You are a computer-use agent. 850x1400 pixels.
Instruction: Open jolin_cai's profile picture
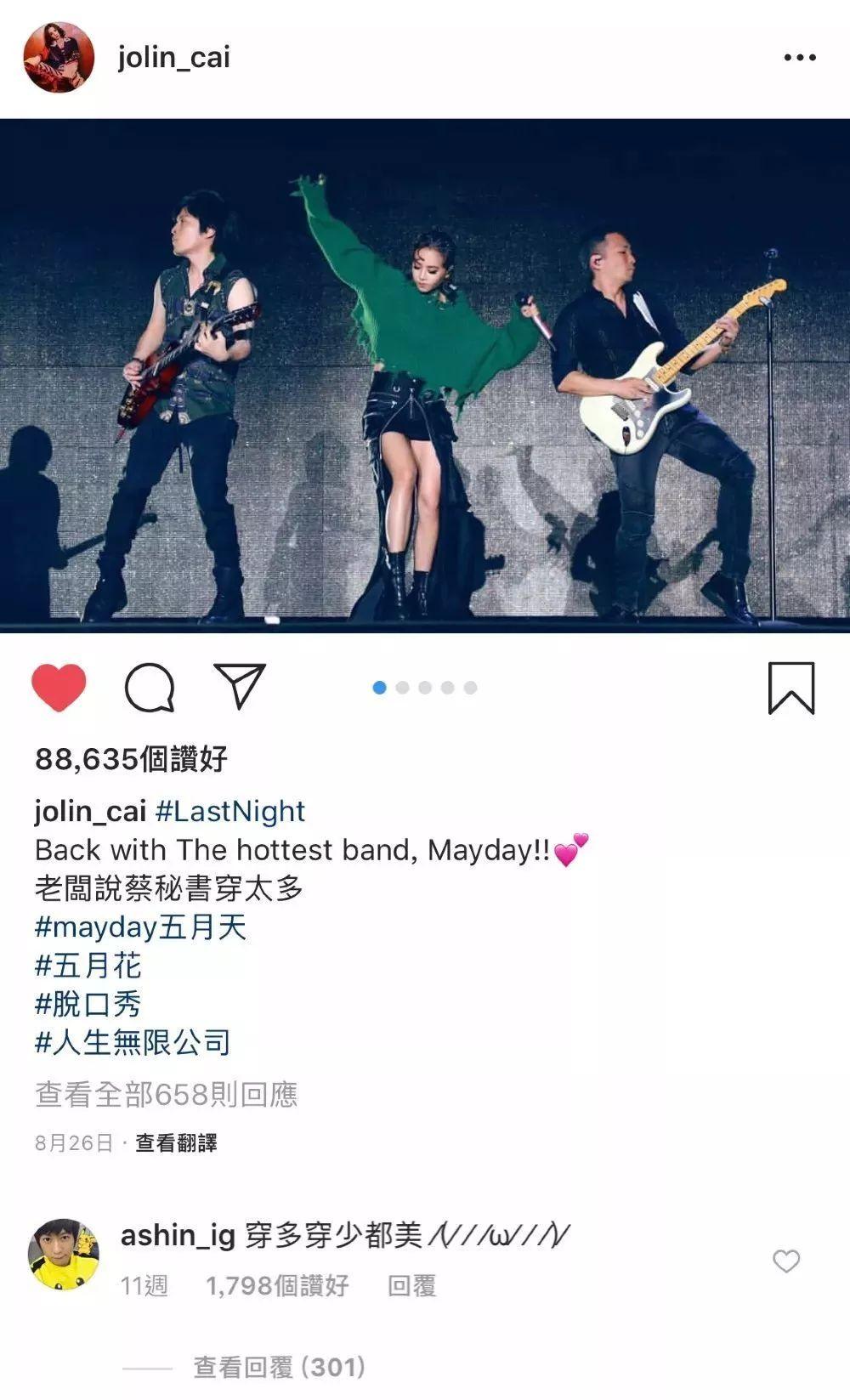(x=58, y=58)
